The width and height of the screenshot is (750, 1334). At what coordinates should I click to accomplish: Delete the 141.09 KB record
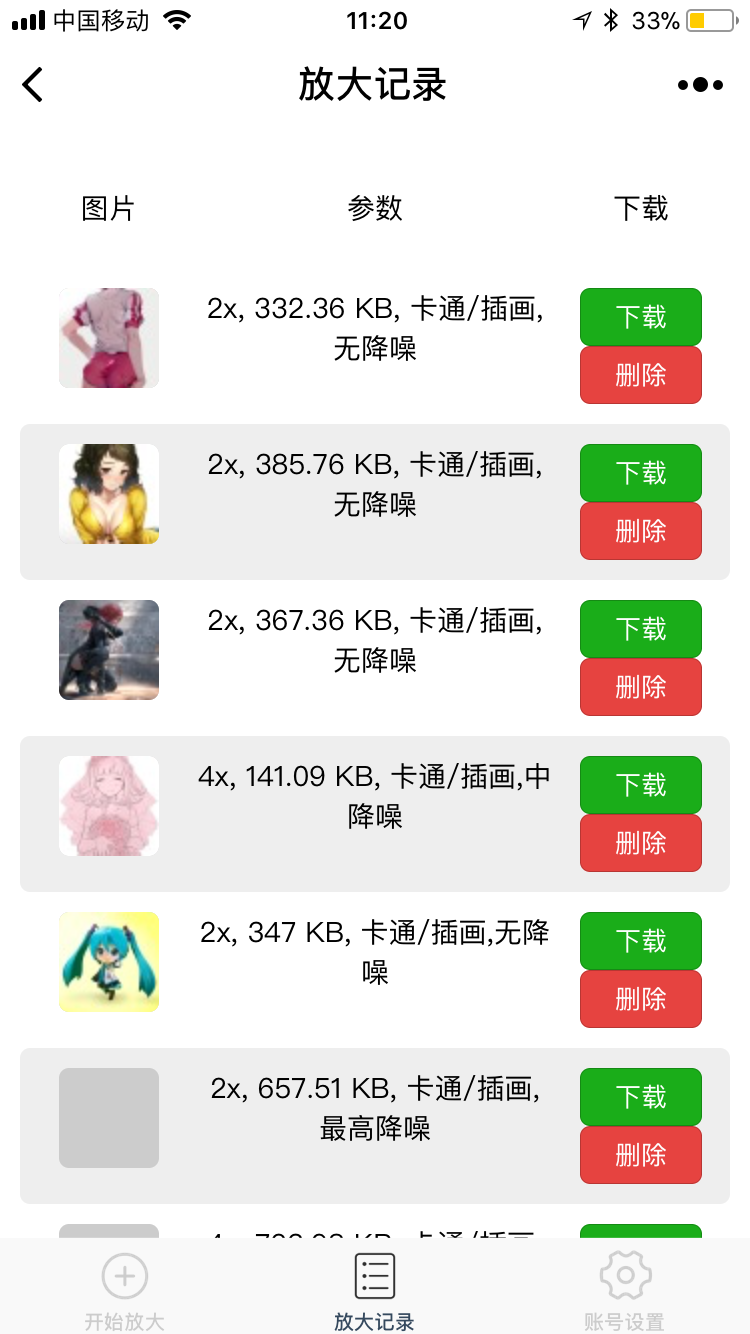click(641, 843)
